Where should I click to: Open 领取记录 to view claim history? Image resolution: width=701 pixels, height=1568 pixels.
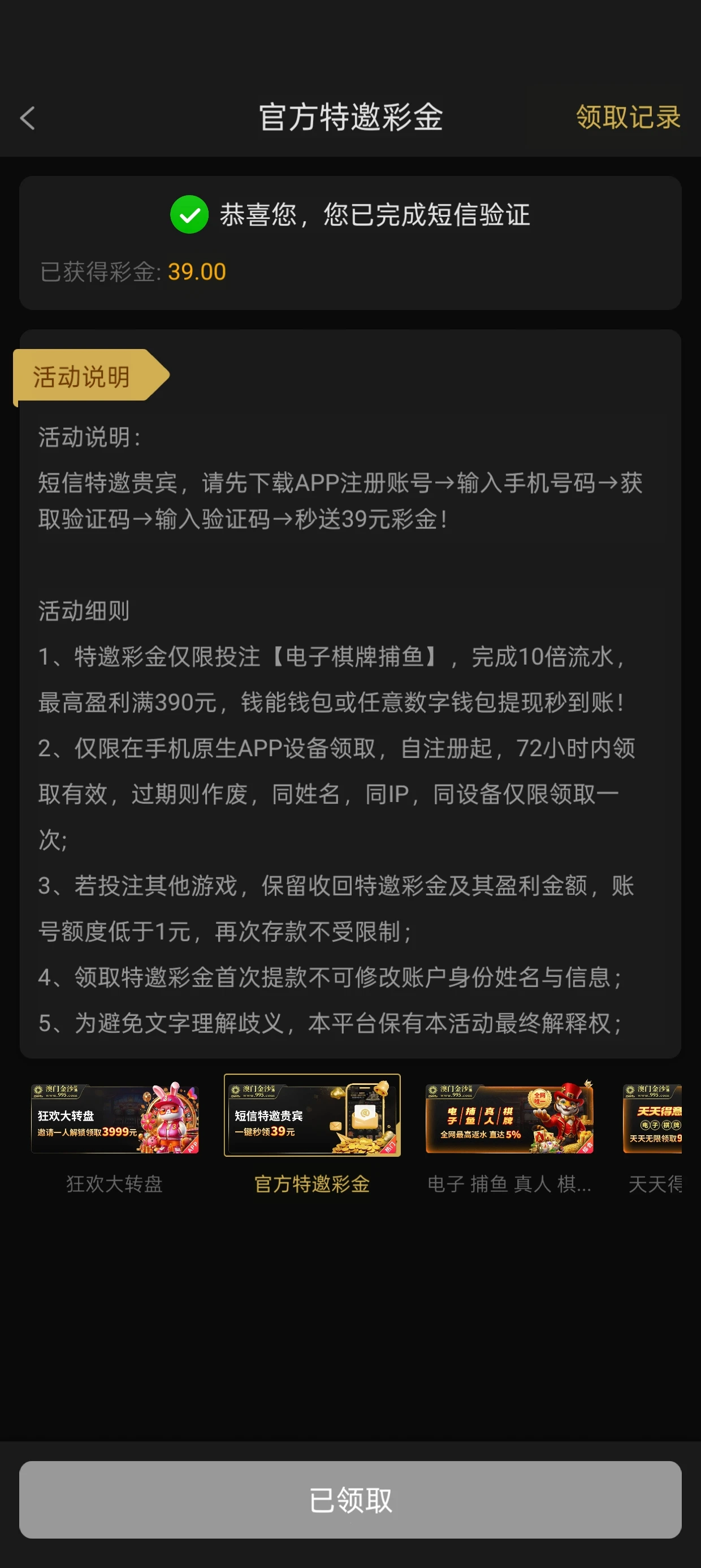[x=628, y=118]
